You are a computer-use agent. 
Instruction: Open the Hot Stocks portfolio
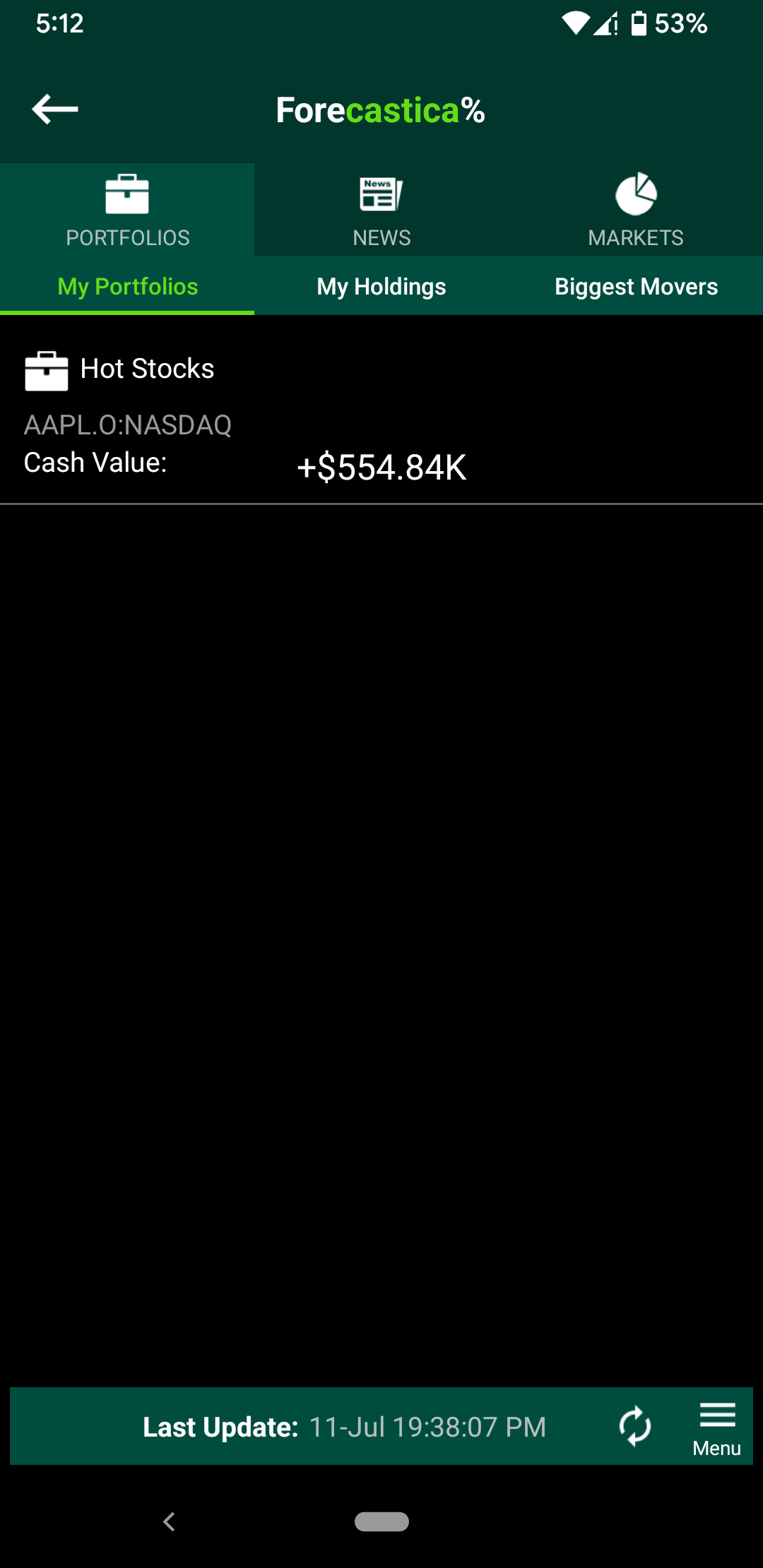click(381, 410)
